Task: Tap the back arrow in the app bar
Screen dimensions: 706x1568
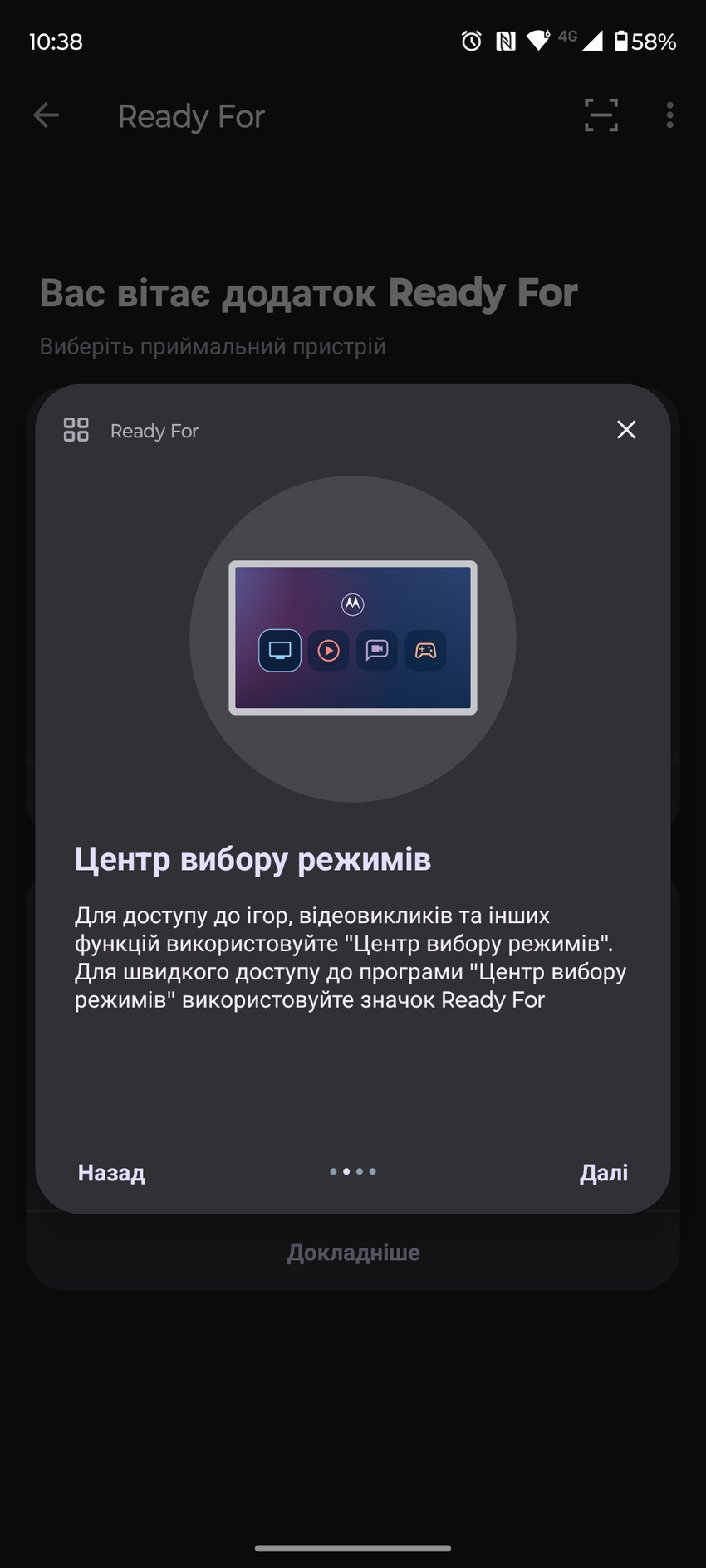Action: coord(46,115)
